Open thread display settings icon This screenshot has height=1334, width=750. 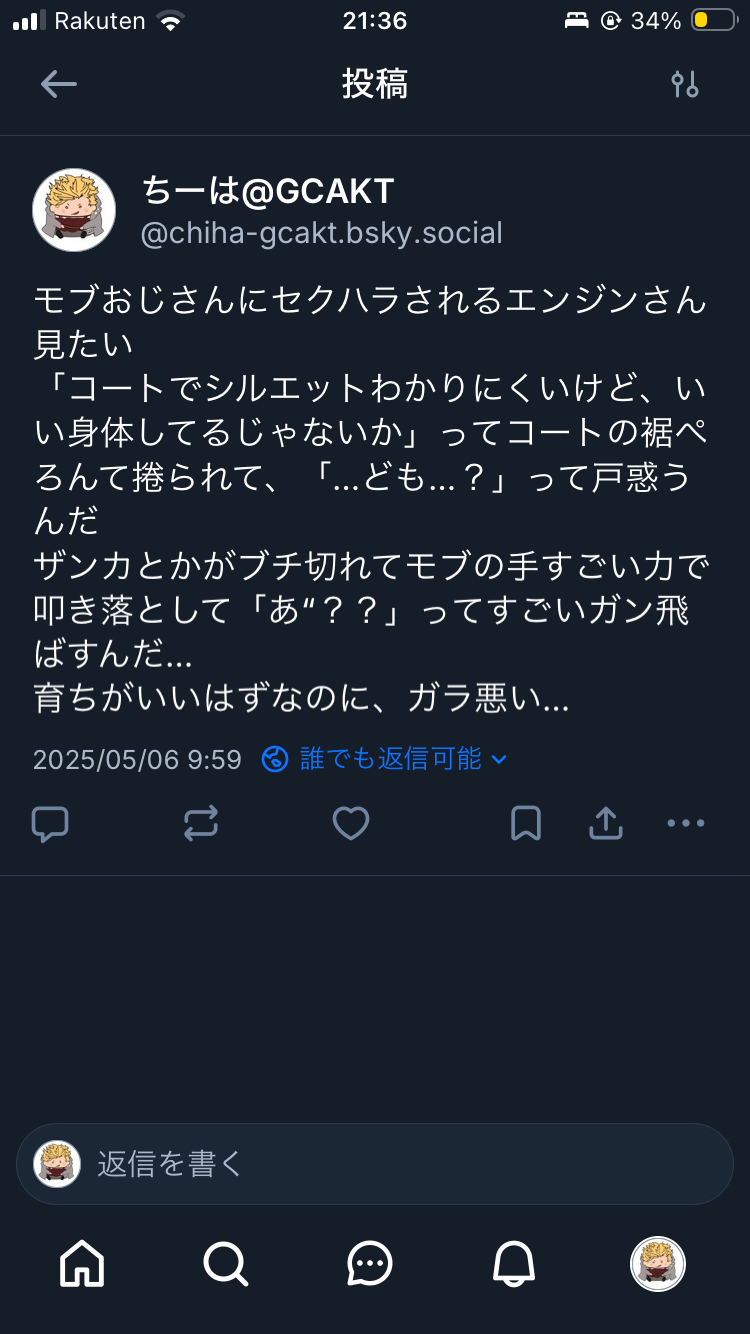(685, 85)
